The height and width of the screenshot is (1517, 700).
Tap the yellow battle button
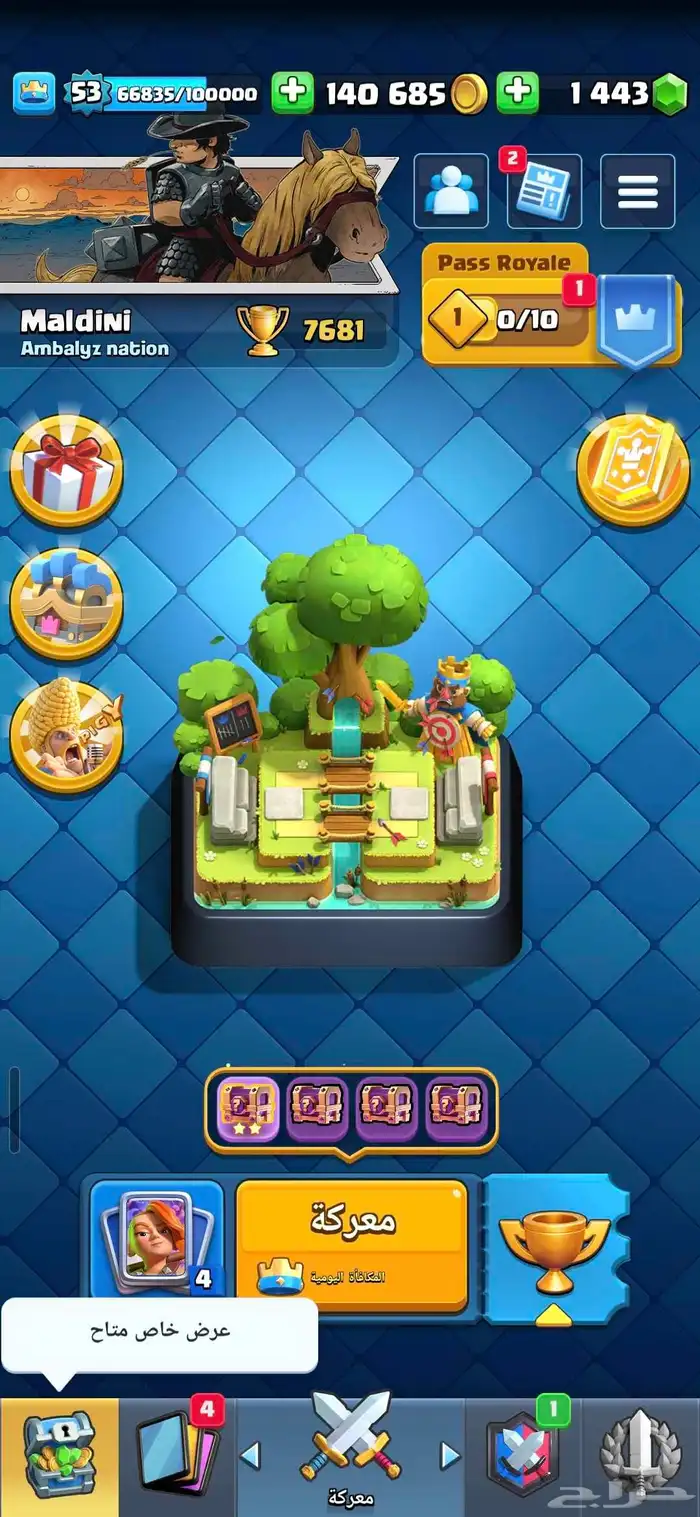pyautogui.click(x=351, y=1245)
